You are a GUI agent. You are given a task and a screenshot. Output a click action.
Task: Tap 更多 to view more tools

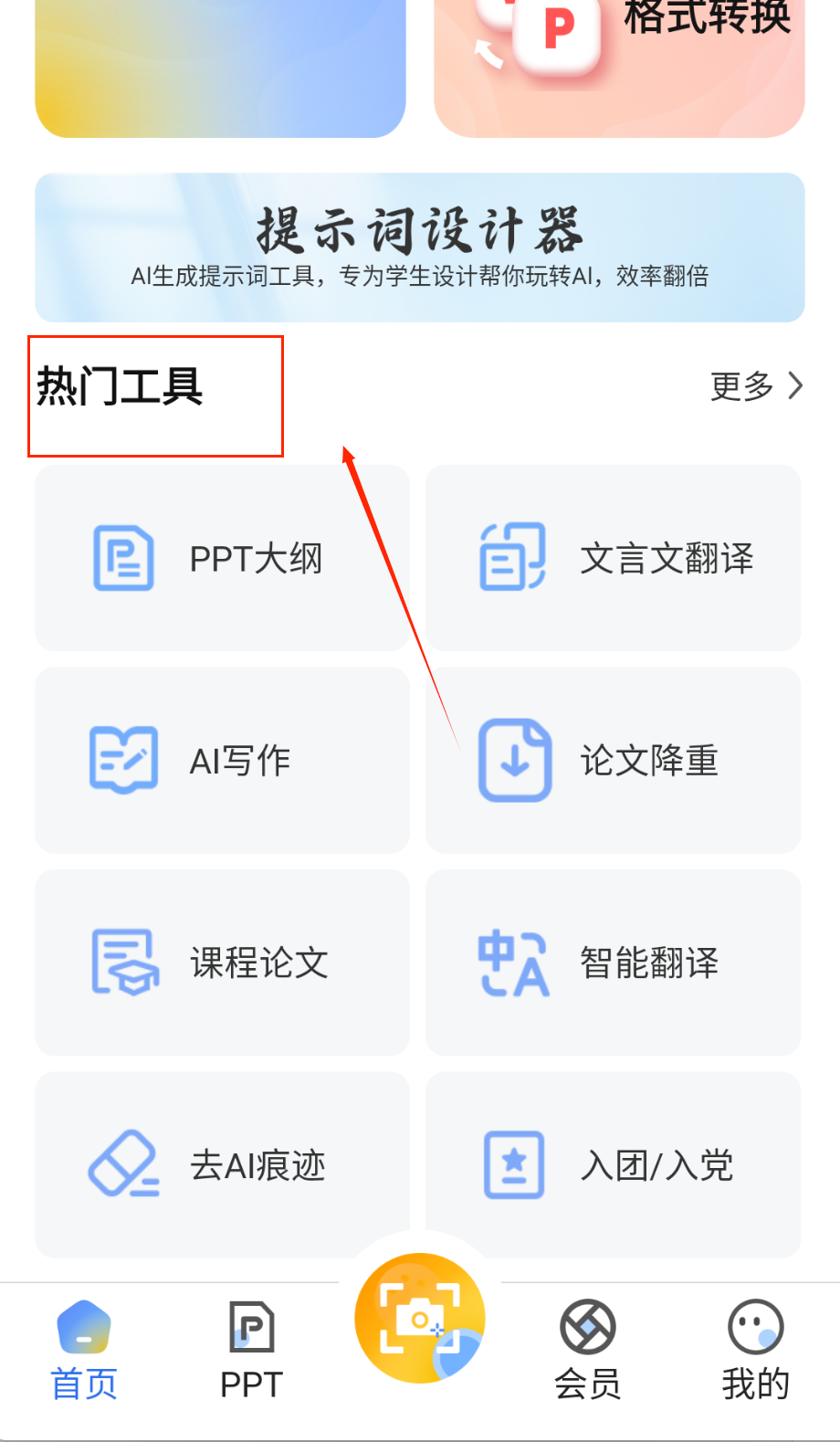tap(756, 386)
